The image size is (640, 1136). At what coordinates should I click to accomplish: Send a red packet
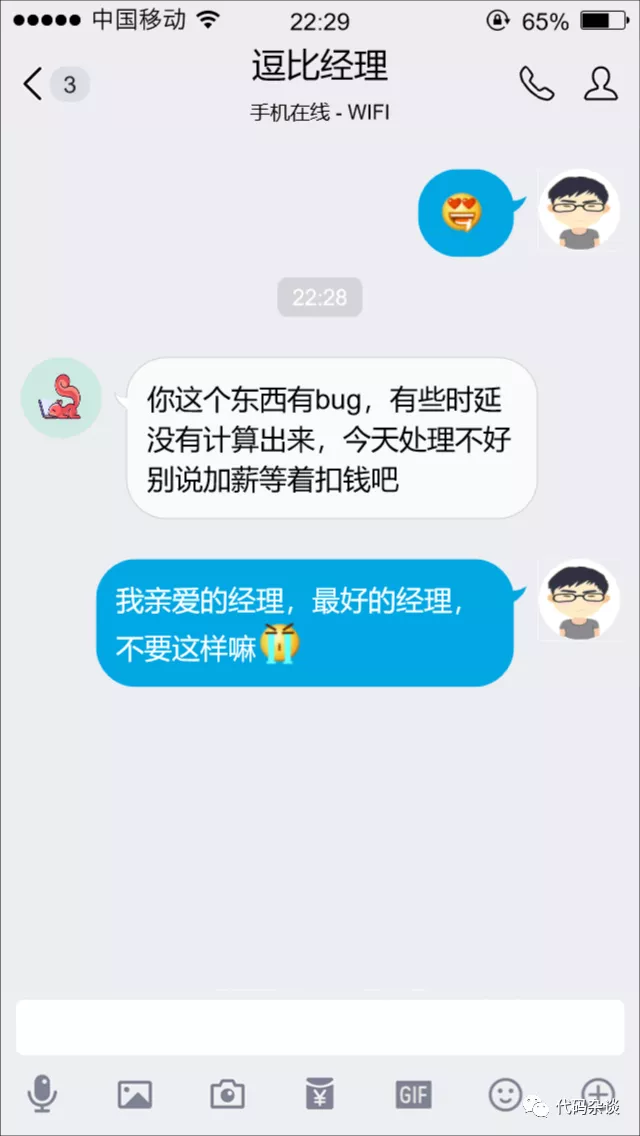[320, 1095]
